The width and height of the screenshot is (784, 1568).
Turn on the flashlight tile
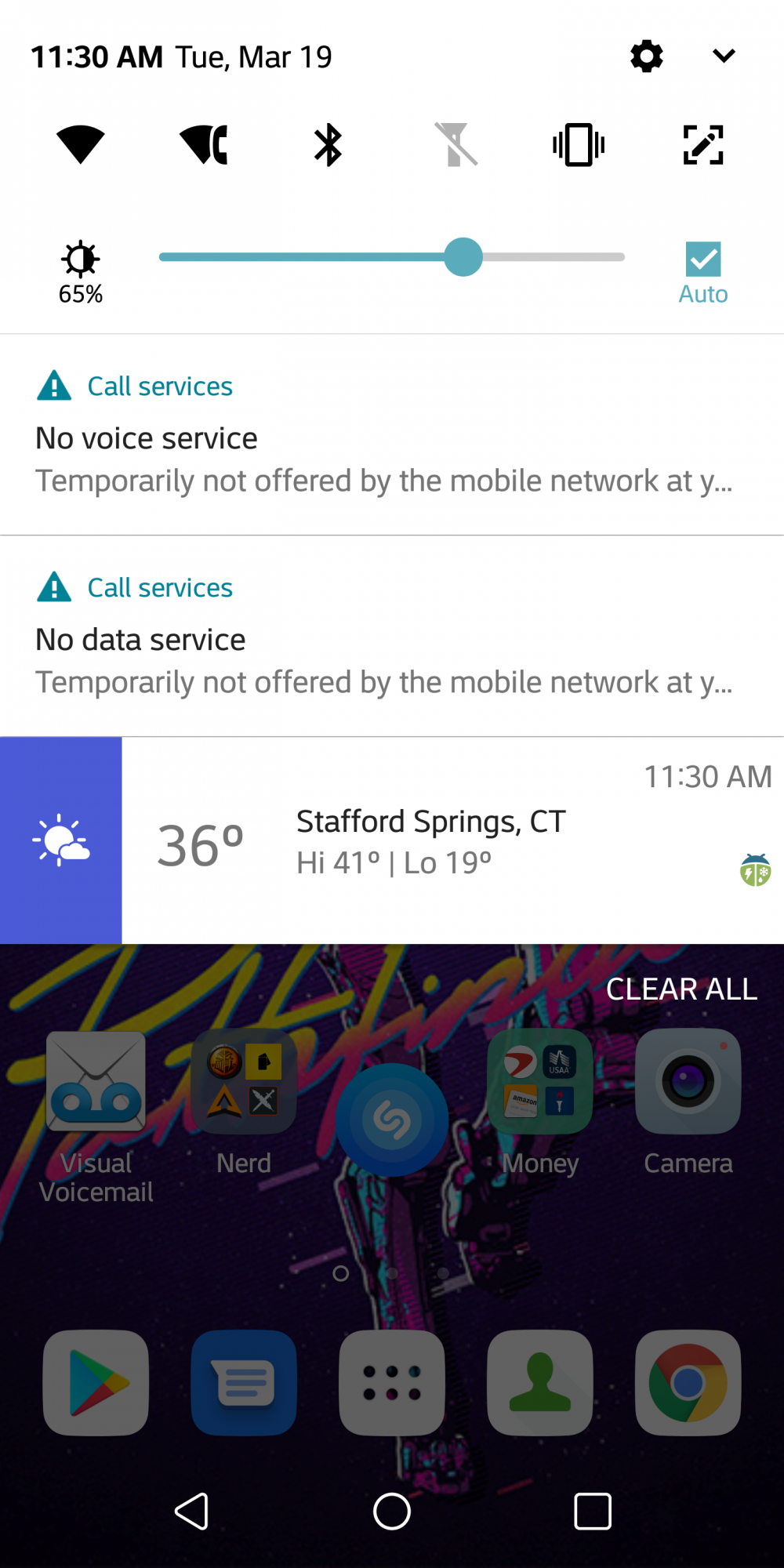(456, 145)
